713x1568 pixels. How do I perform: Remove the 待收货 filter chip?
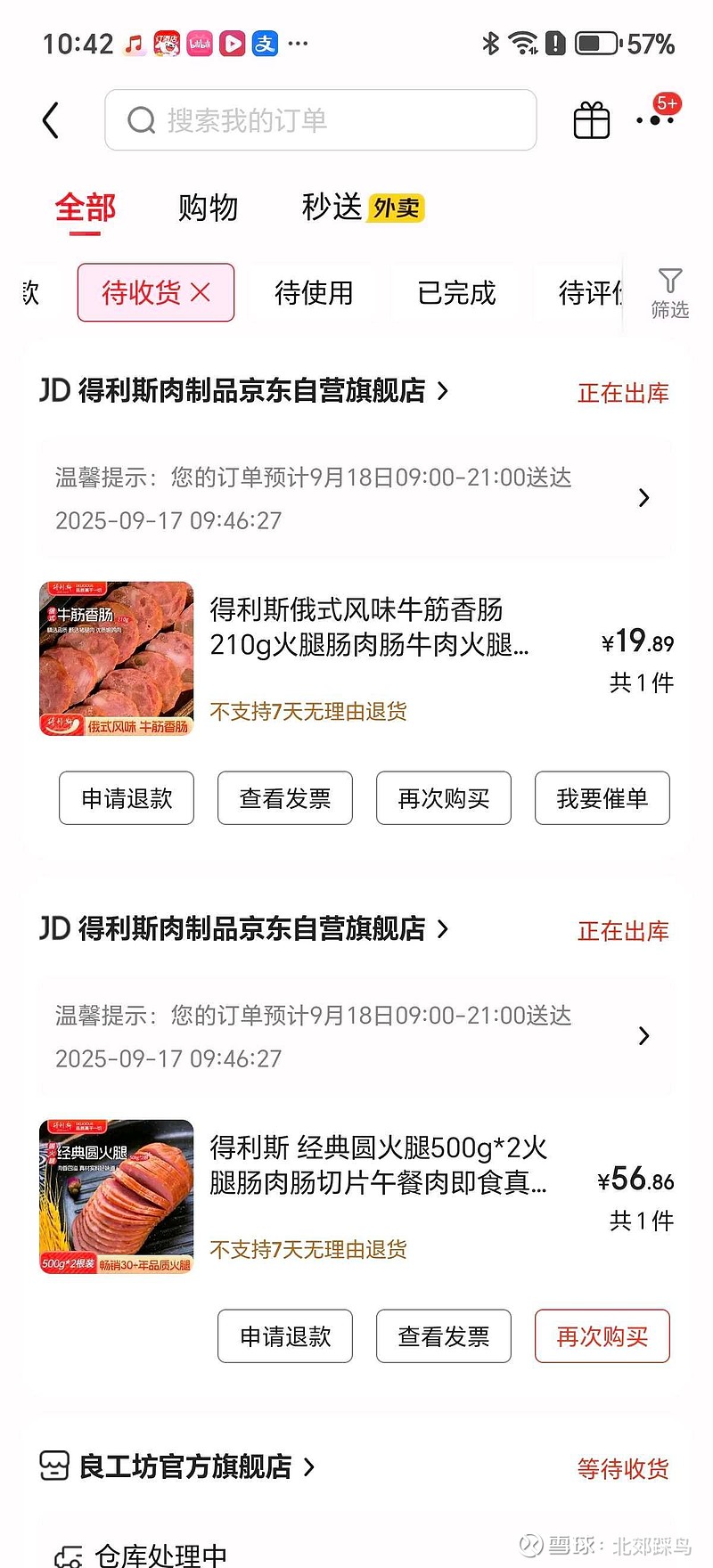[201, 292]
